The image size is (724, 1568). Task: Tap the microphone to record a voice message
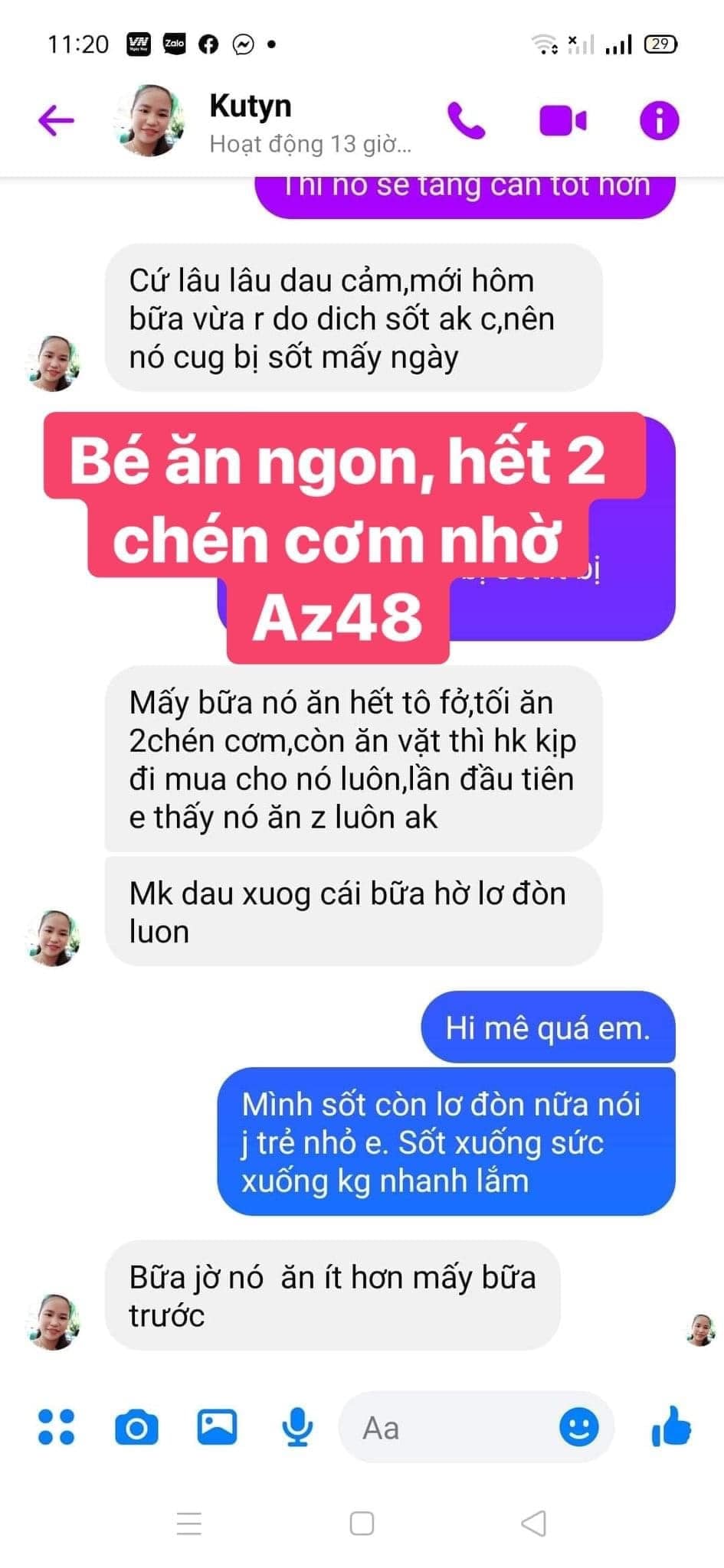coord(297,1427)
